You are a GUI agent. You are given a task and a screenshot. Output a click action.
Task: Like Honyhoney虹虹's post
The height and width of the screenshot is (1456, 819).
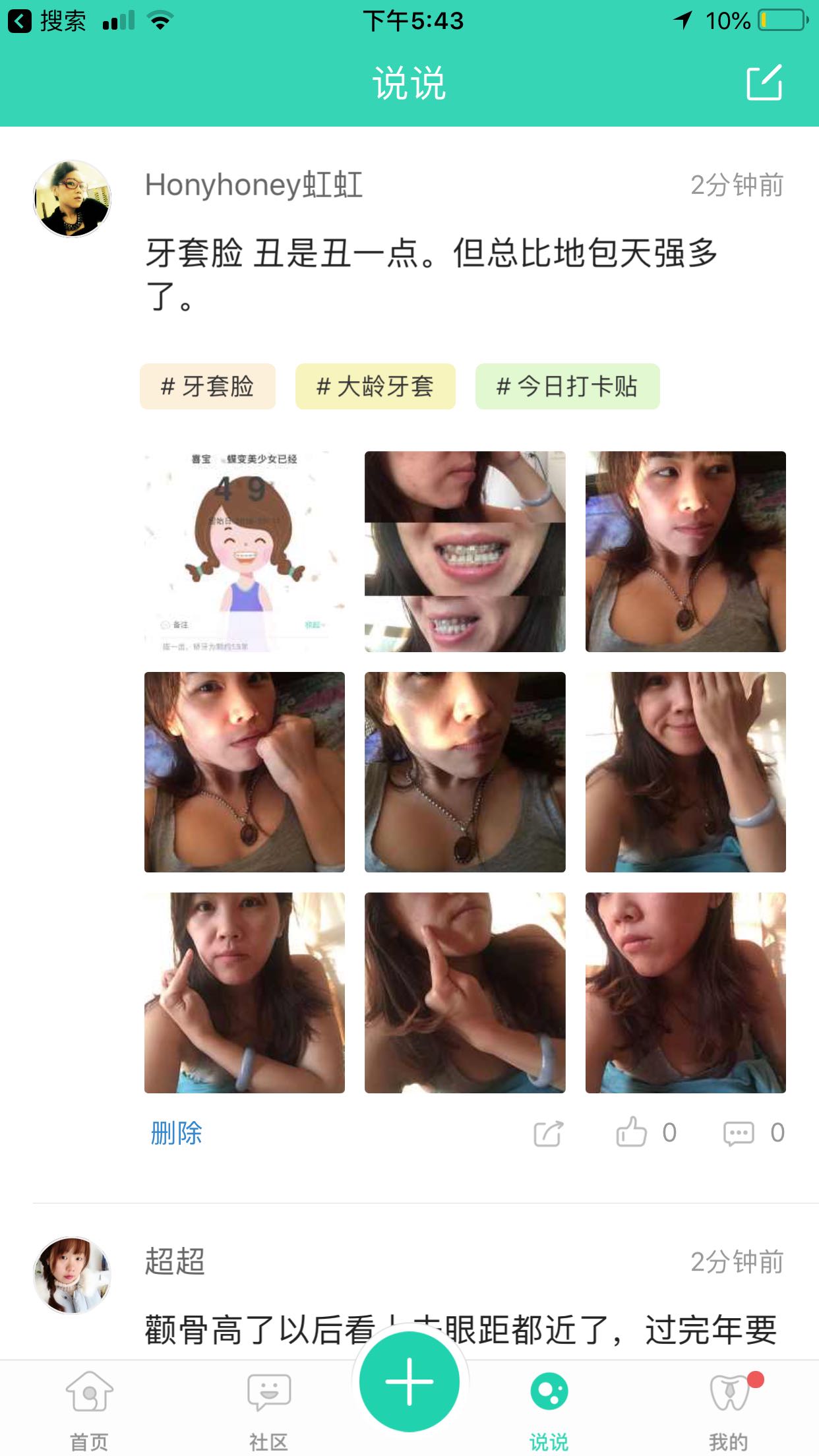pos(632,1132)
